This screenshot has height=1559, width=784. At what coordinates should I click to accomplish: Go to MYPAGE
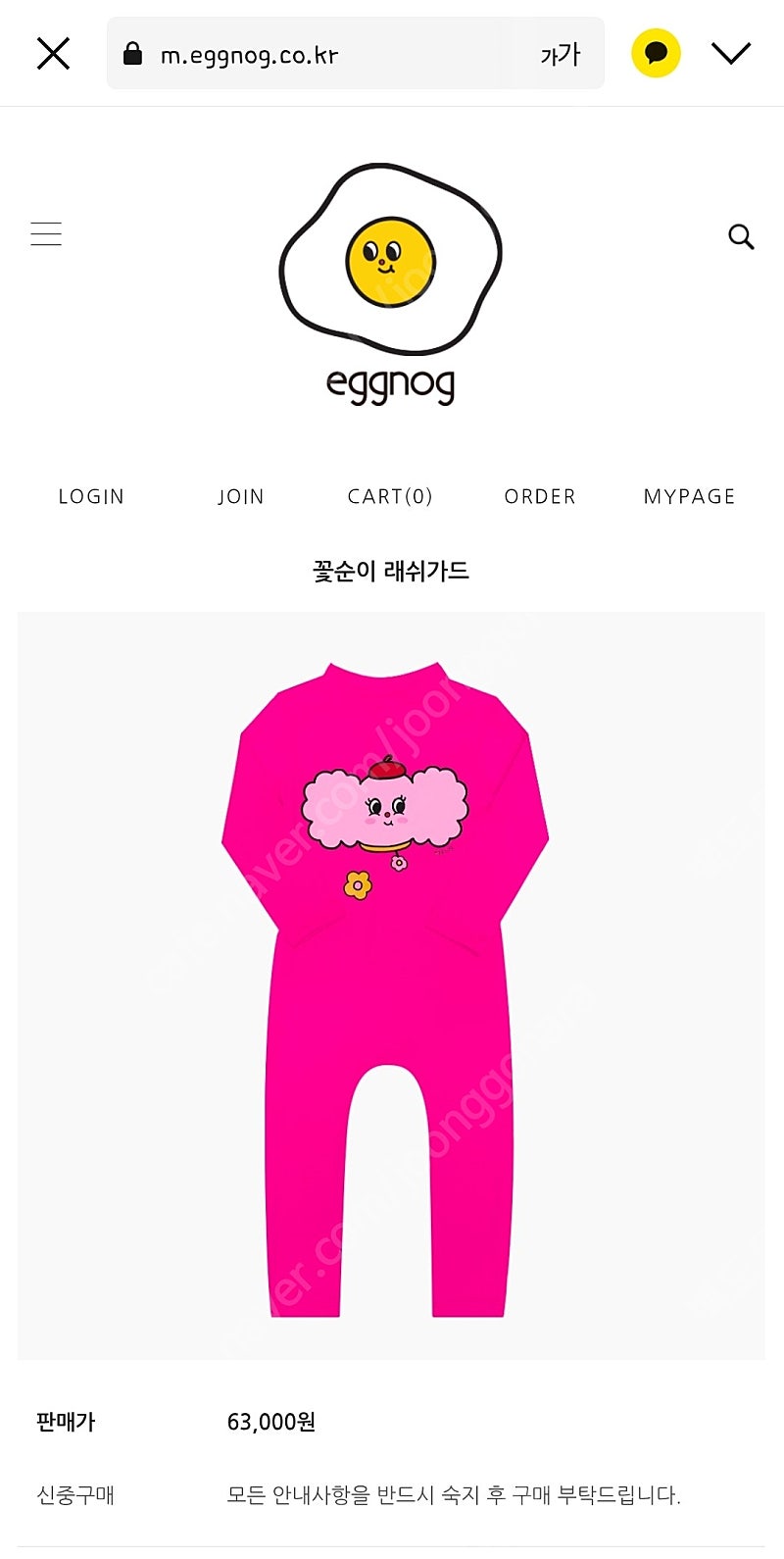pos(689,496)
